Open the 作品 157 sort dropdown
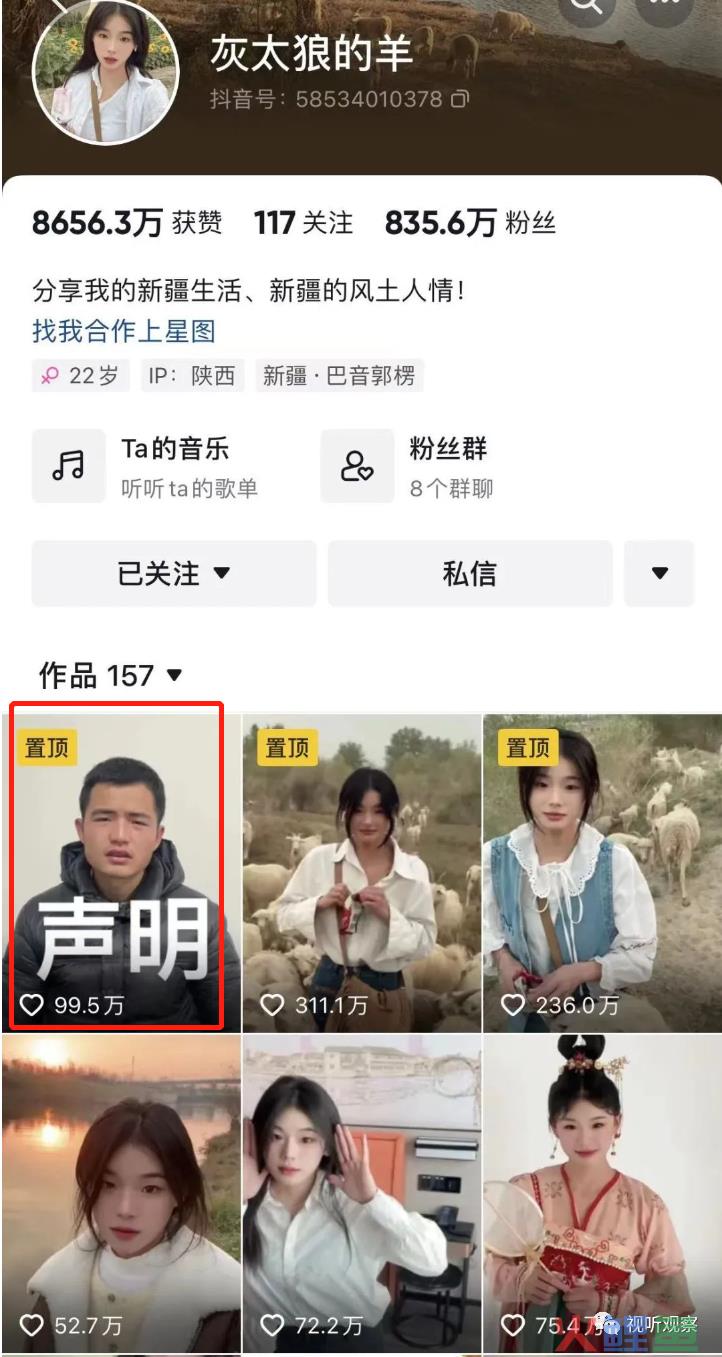The height and width of the screenshot is (1357, 722). [111, 675]
